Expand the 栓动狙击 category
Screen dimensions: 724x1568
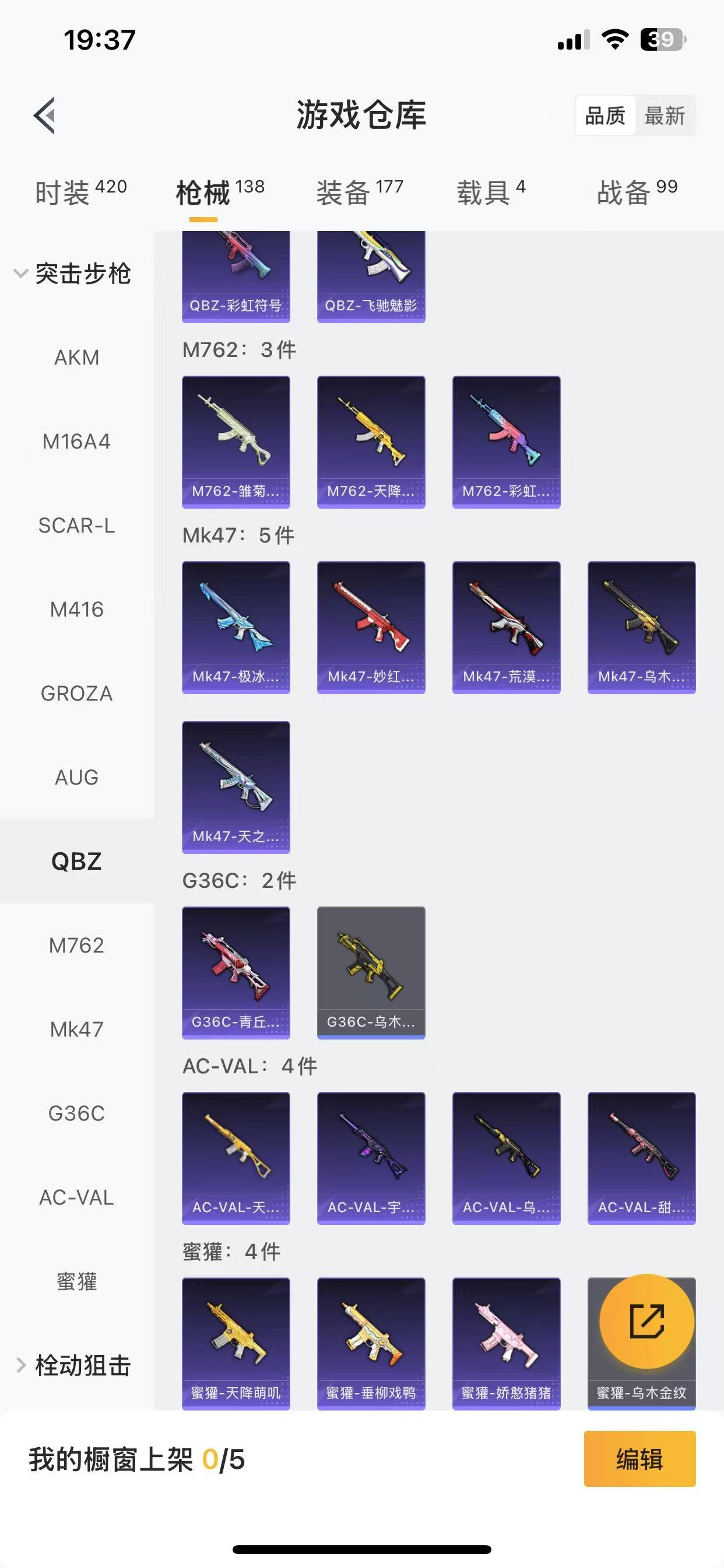(x=73, y=1366)
